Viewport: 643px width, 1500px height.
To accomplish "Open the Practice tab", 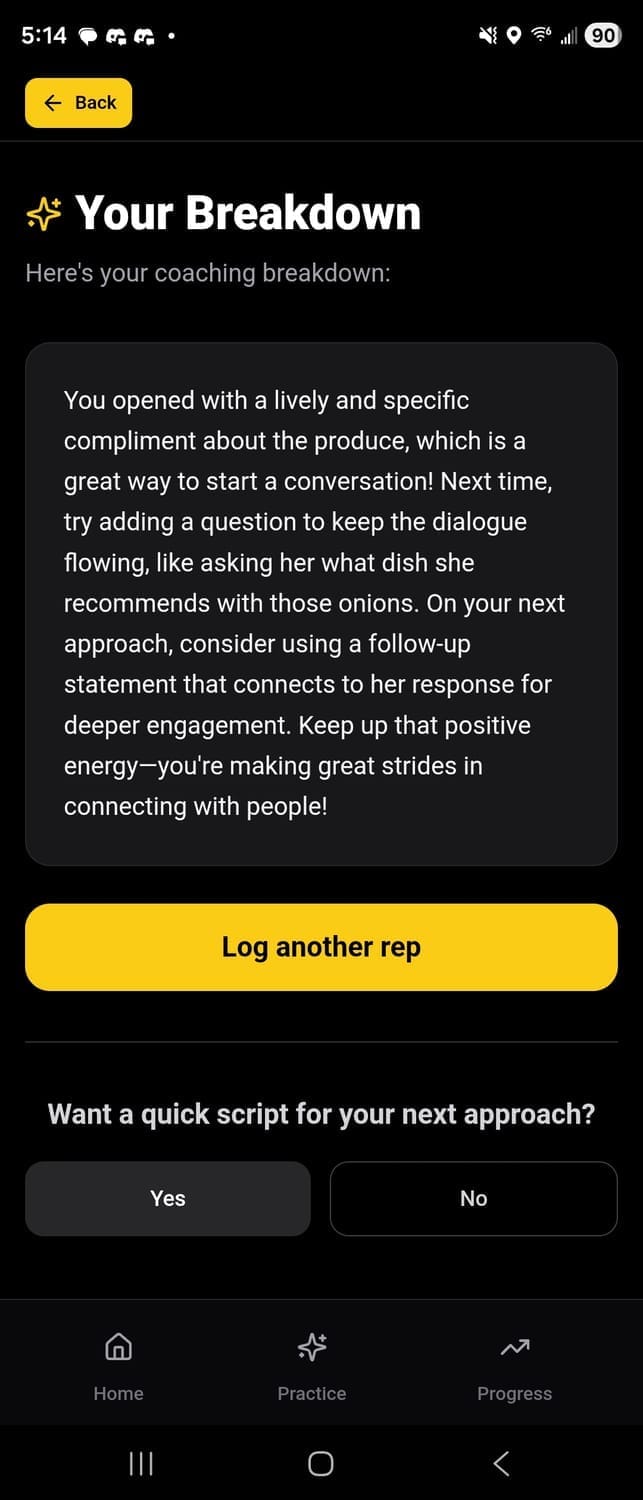I will (312, 1366).
